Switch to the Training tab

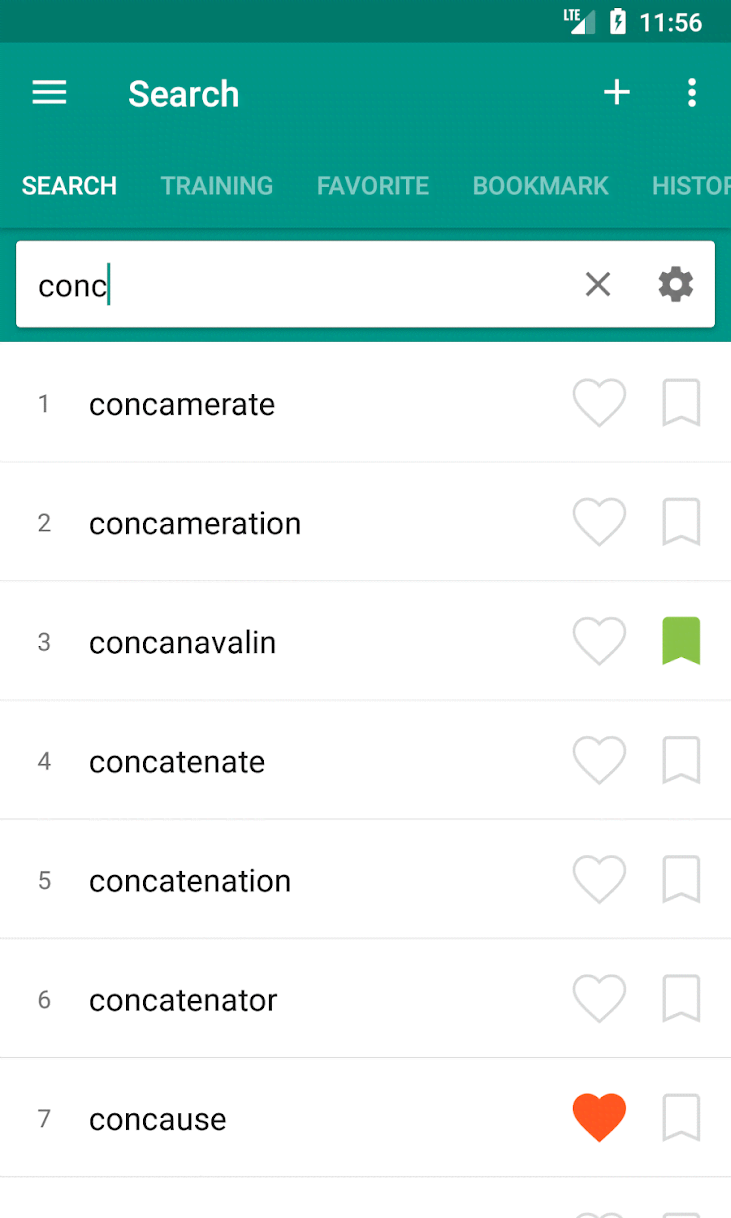click(x=217, y=186)
